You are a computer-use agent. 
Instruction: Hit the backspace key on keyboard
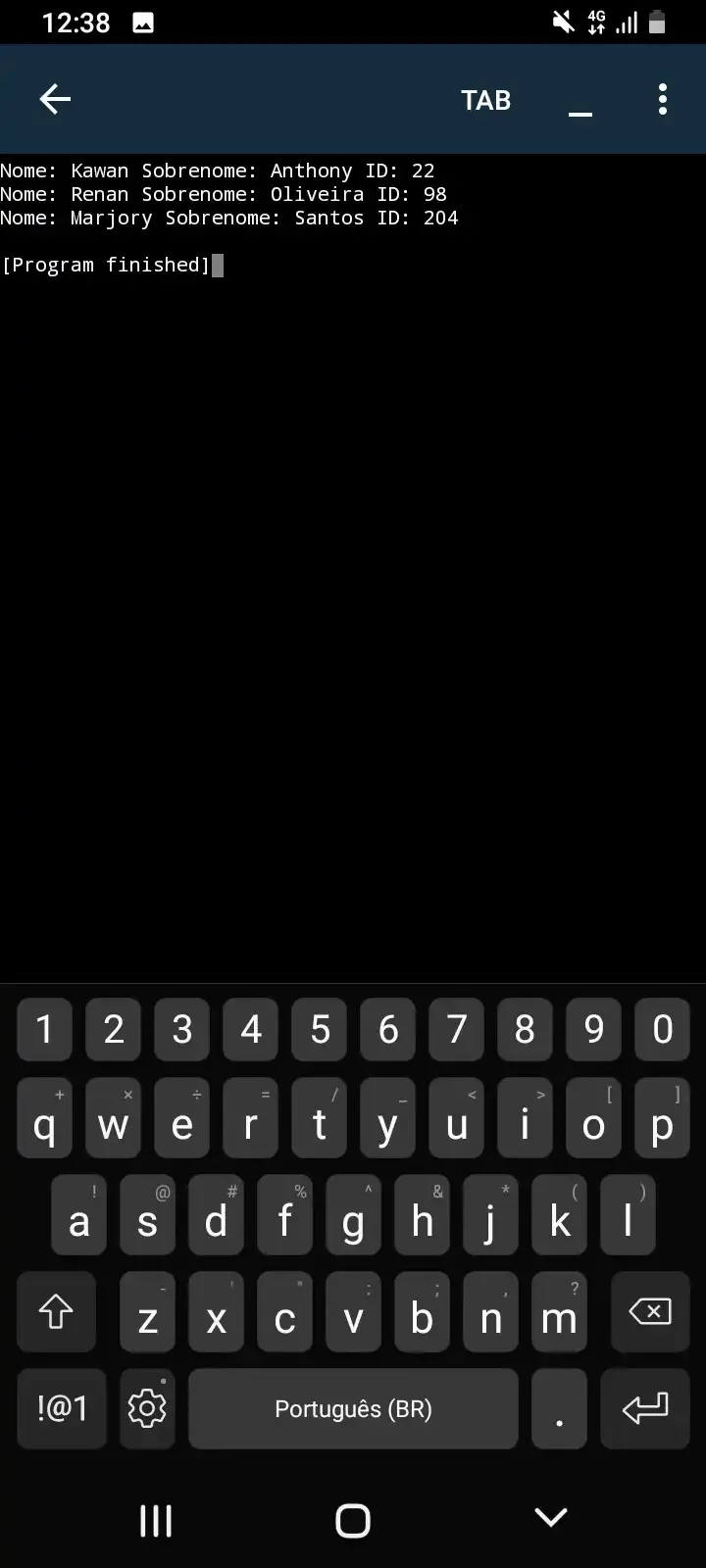pos(649,1312)
